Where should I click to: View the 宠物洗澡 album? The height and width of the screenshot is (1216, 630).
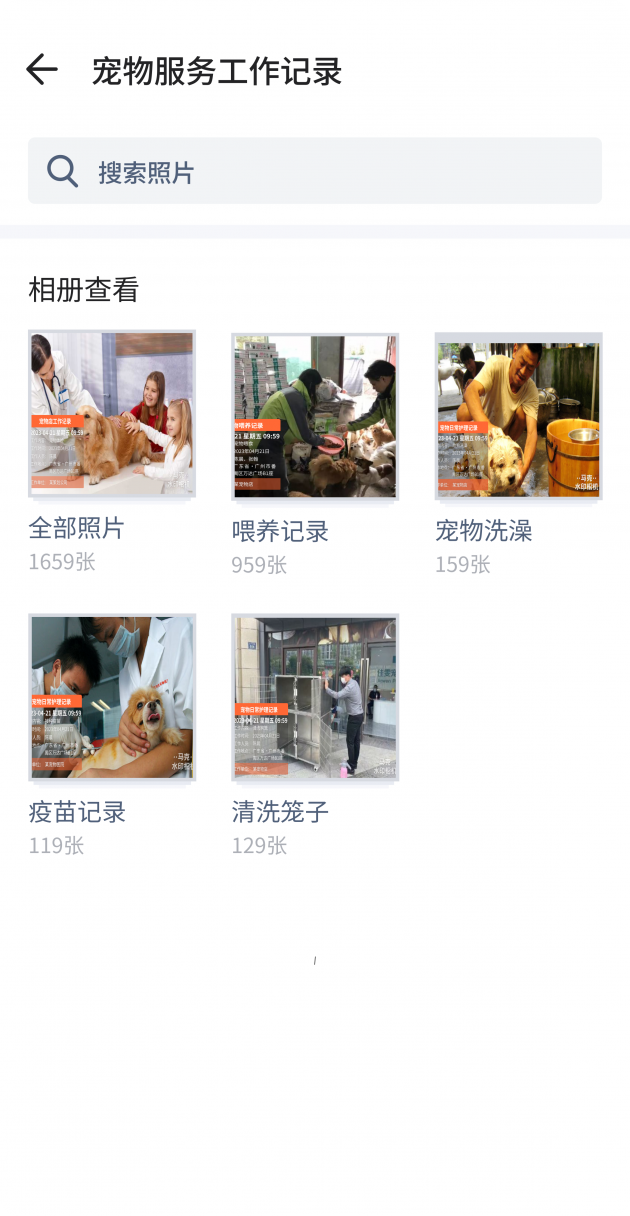517,417
